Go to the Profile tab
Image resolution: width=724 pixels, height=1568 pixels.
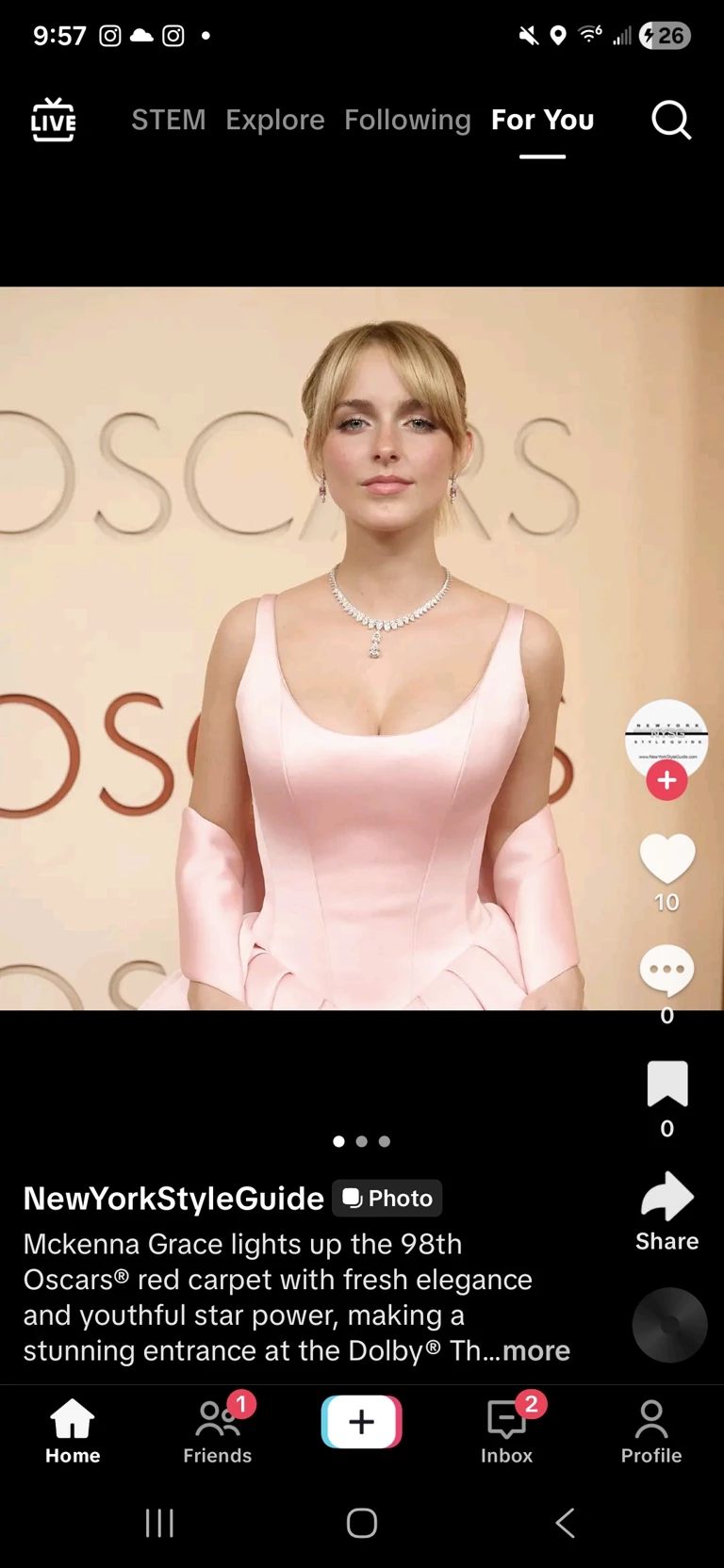coord(650,1430)
